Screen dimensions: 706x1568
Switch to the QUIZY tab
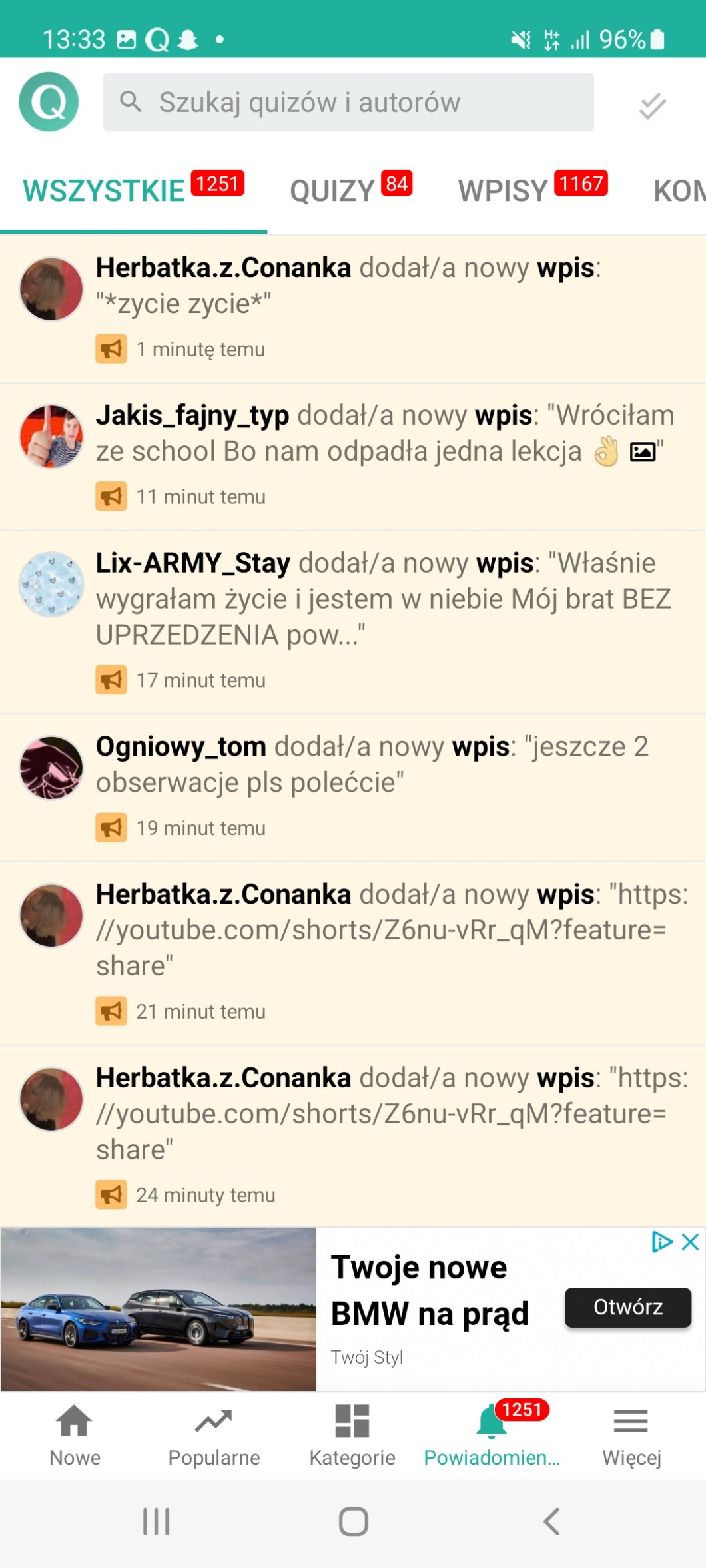(x=350, y=191)
